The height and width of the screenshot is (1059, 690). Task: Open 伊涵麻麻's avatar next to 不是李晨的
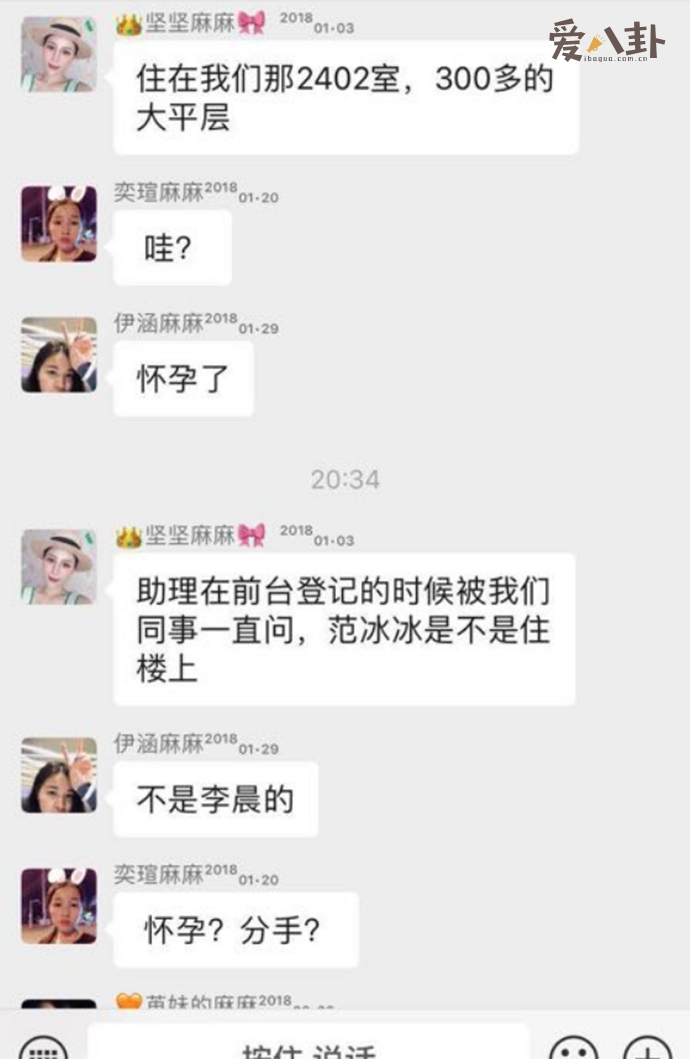[59, 775]
